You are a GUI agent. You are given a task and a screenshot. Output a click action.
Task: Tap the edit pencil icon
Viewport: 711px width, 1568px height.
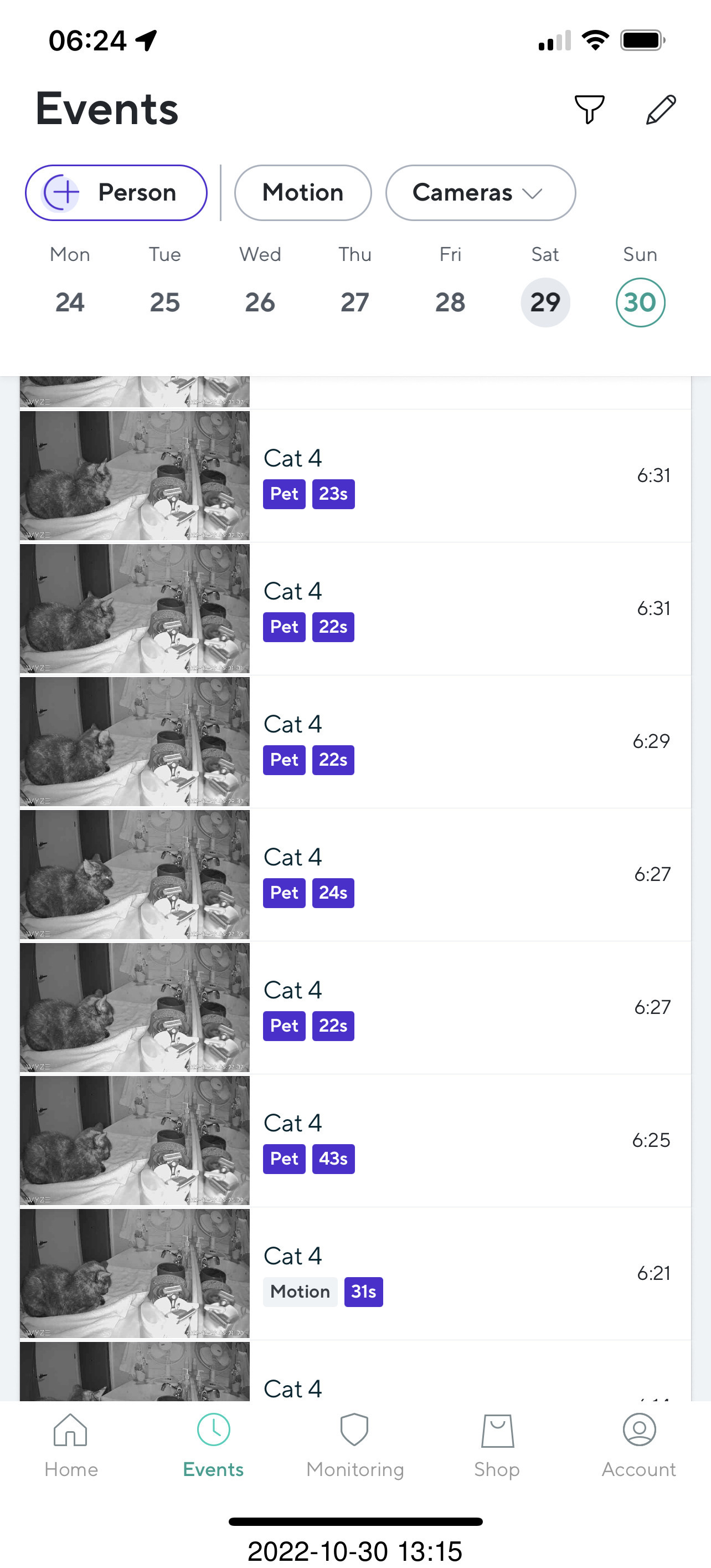(661, 110)
